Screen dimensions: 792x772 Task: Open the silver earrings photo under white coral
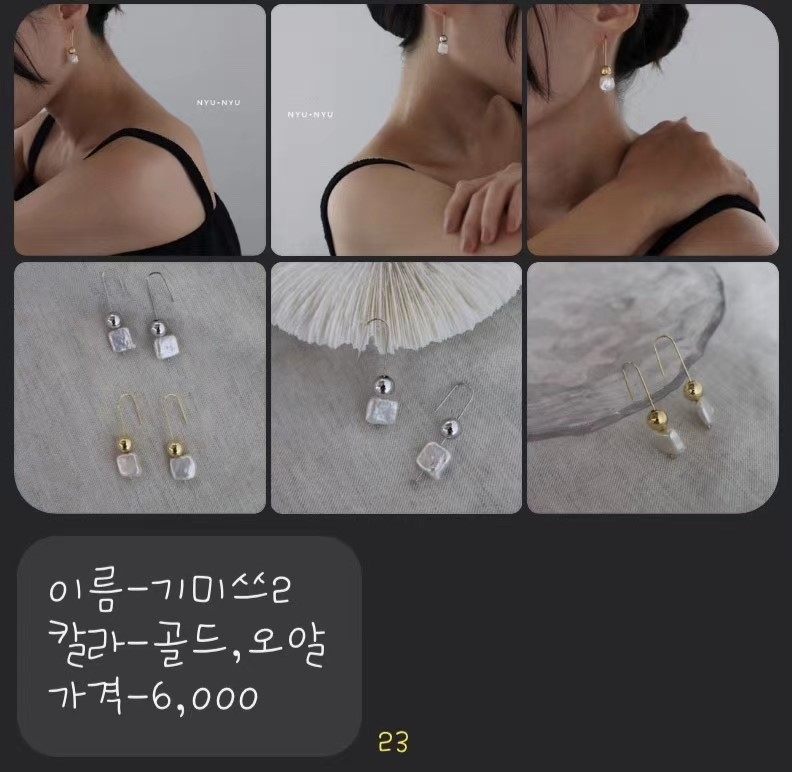(x=396, y=387)
